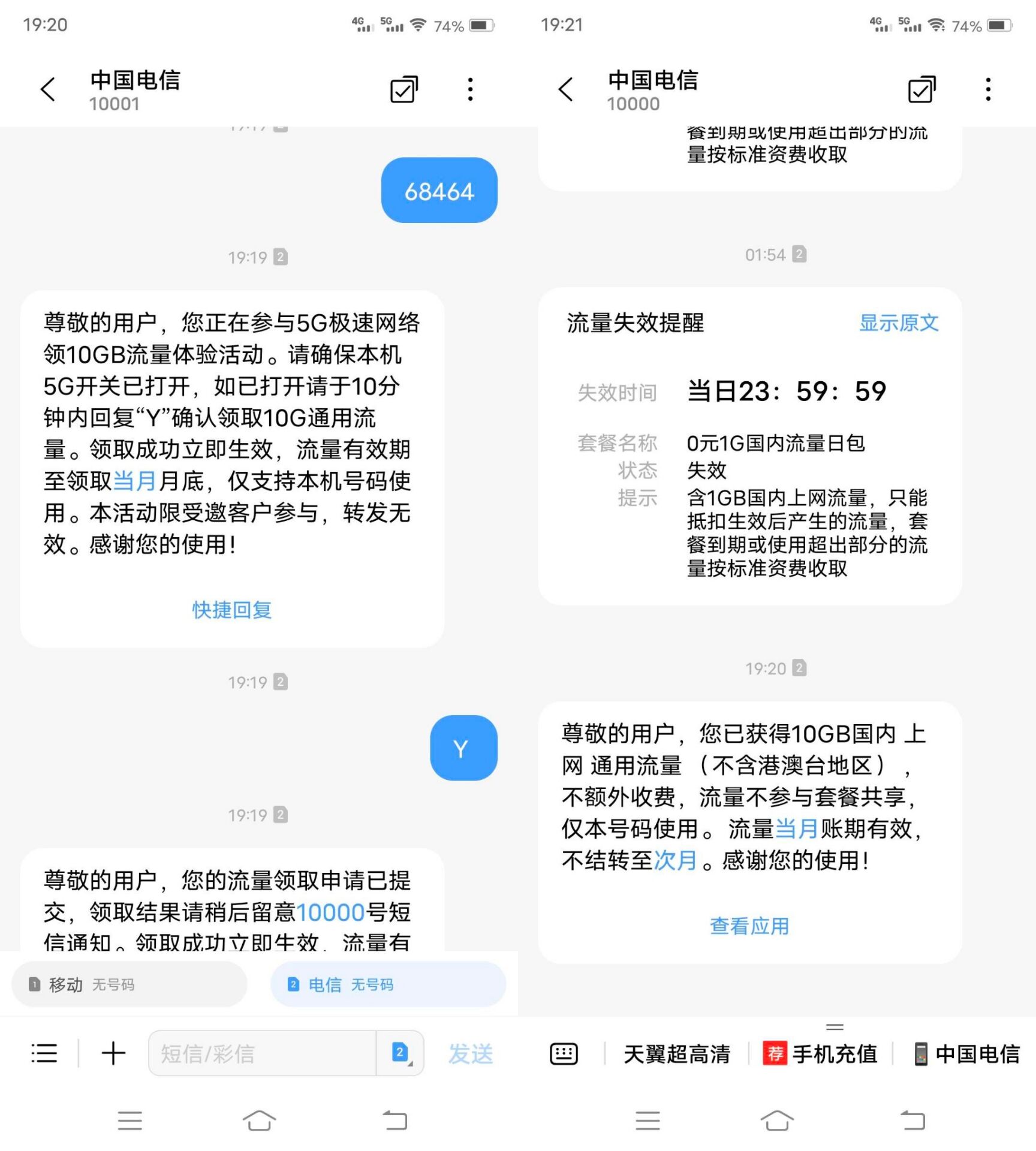Go back from the 10001 conversation
This screenshot has height=1151, width=1036.
48,90
